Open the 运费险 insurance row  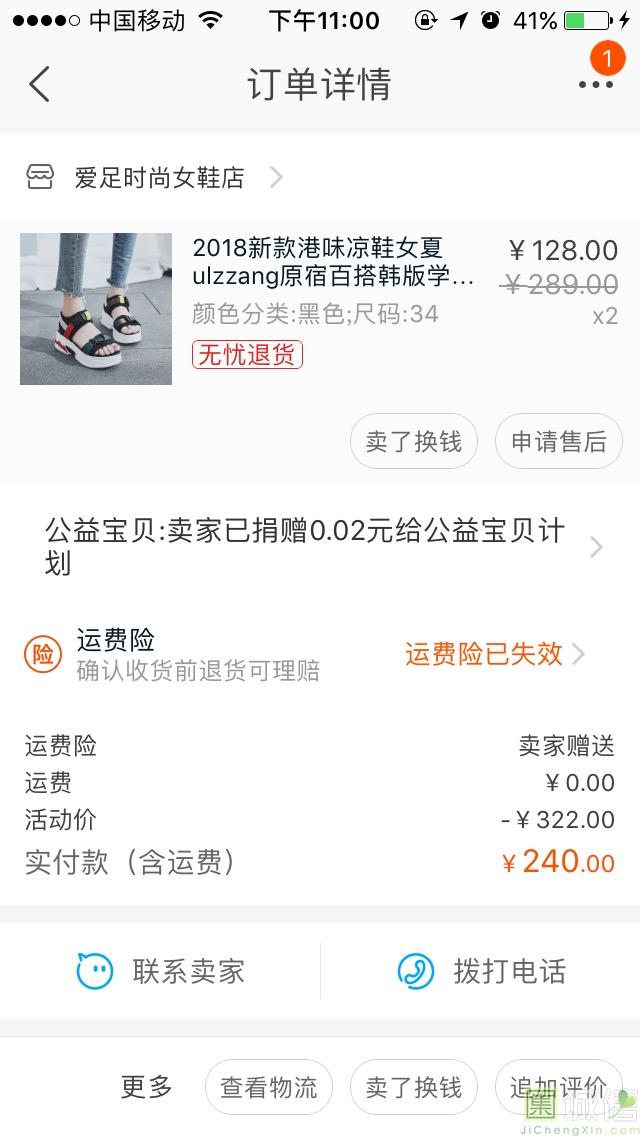pyautogui.click(x=320, y=654)
